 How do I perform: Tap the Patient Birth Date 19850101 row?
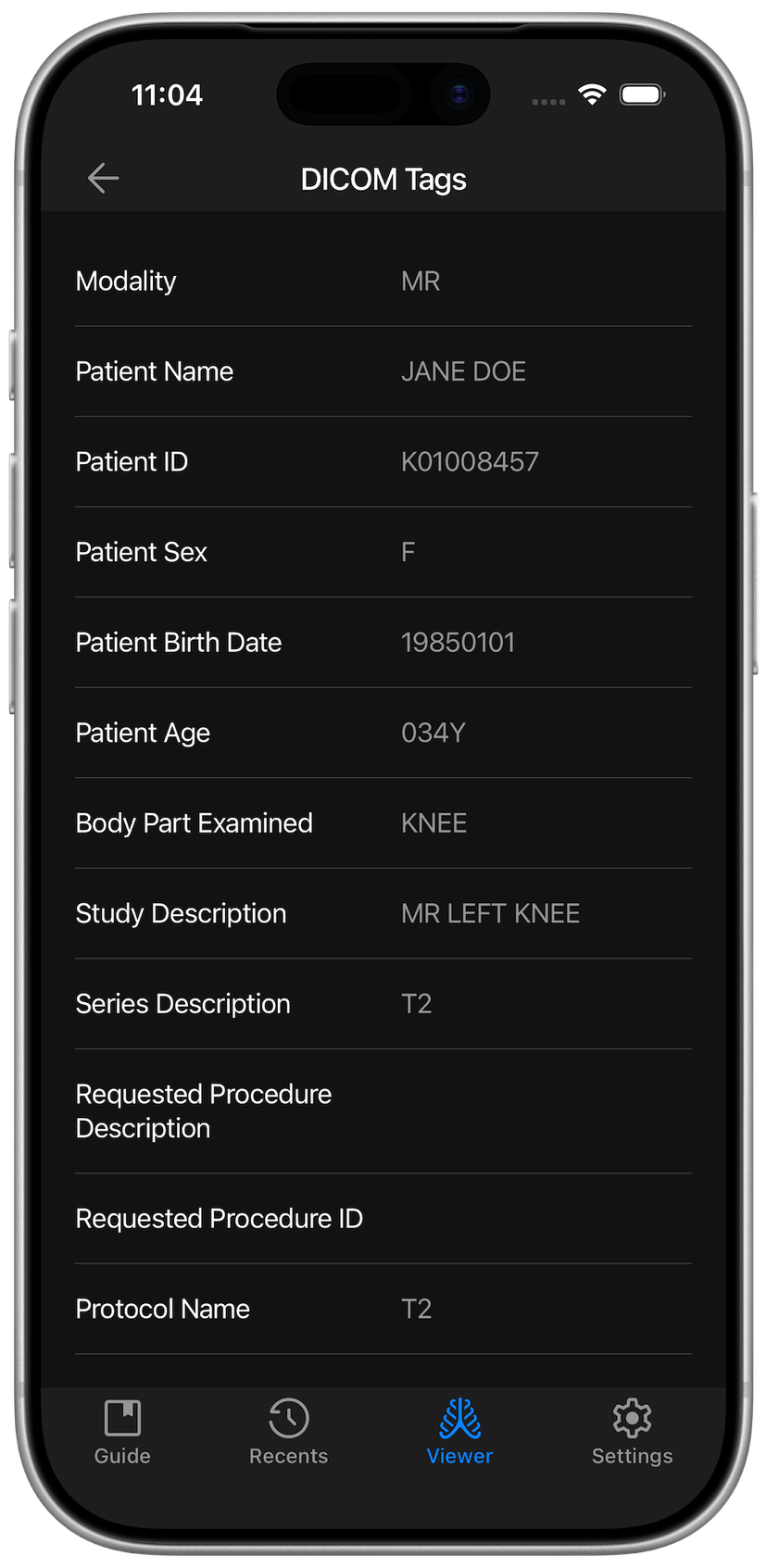tap(383, 642)
